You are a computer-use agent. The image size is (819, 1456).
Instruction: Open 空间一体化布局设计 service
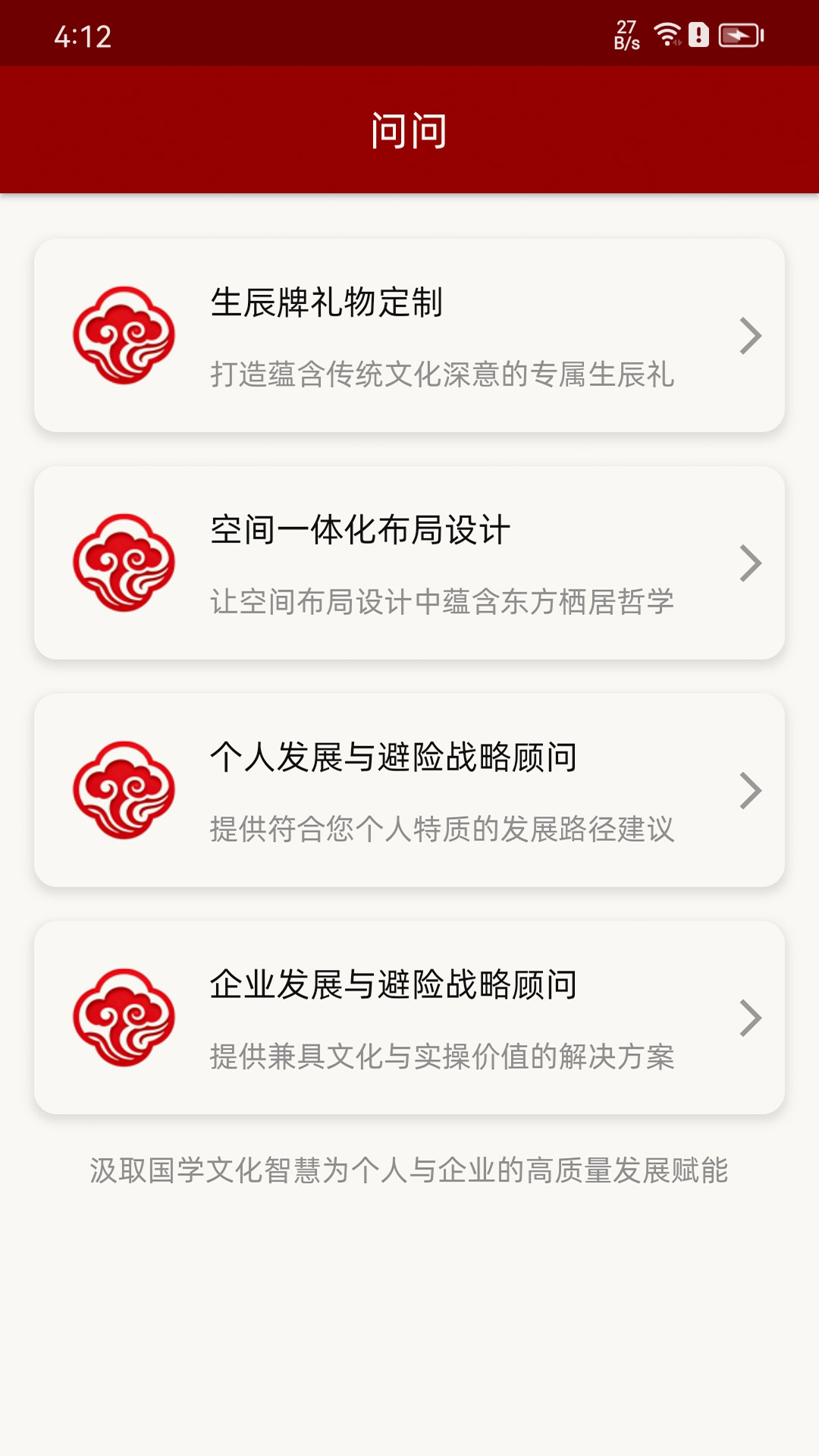(409, 563)
